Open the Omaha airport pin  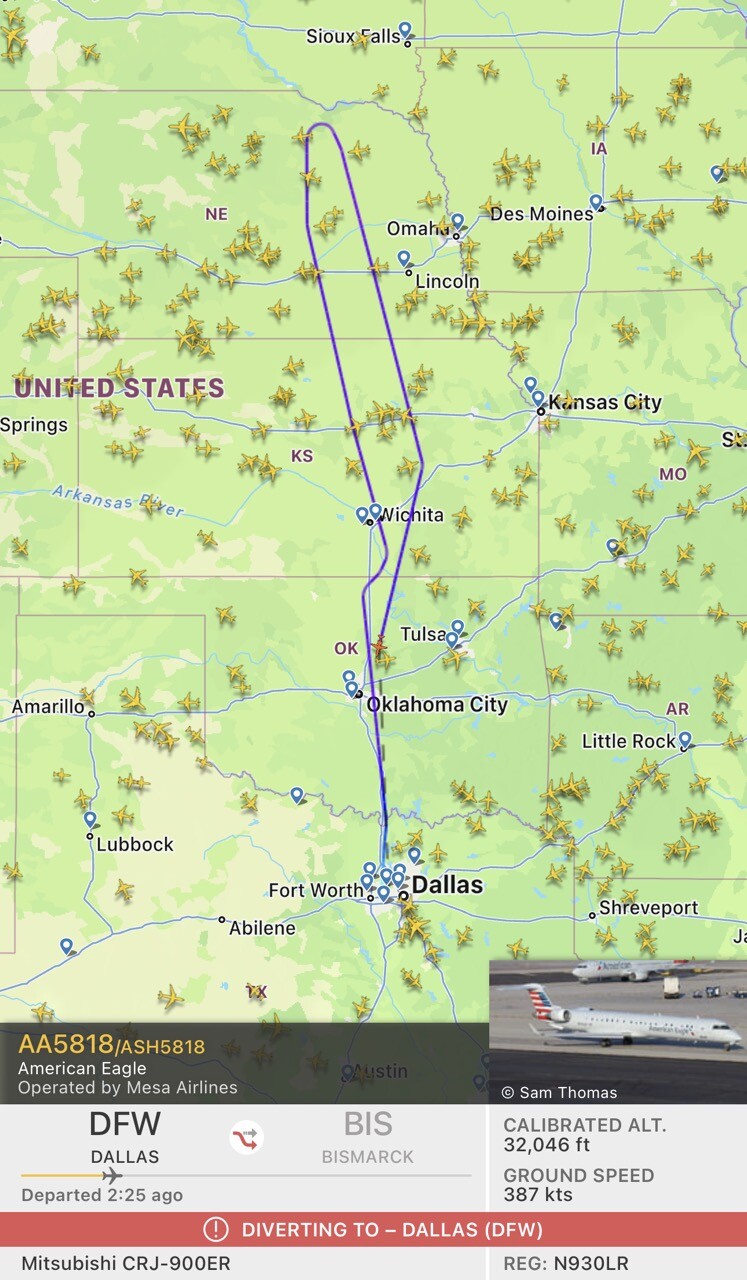[457, 221]
